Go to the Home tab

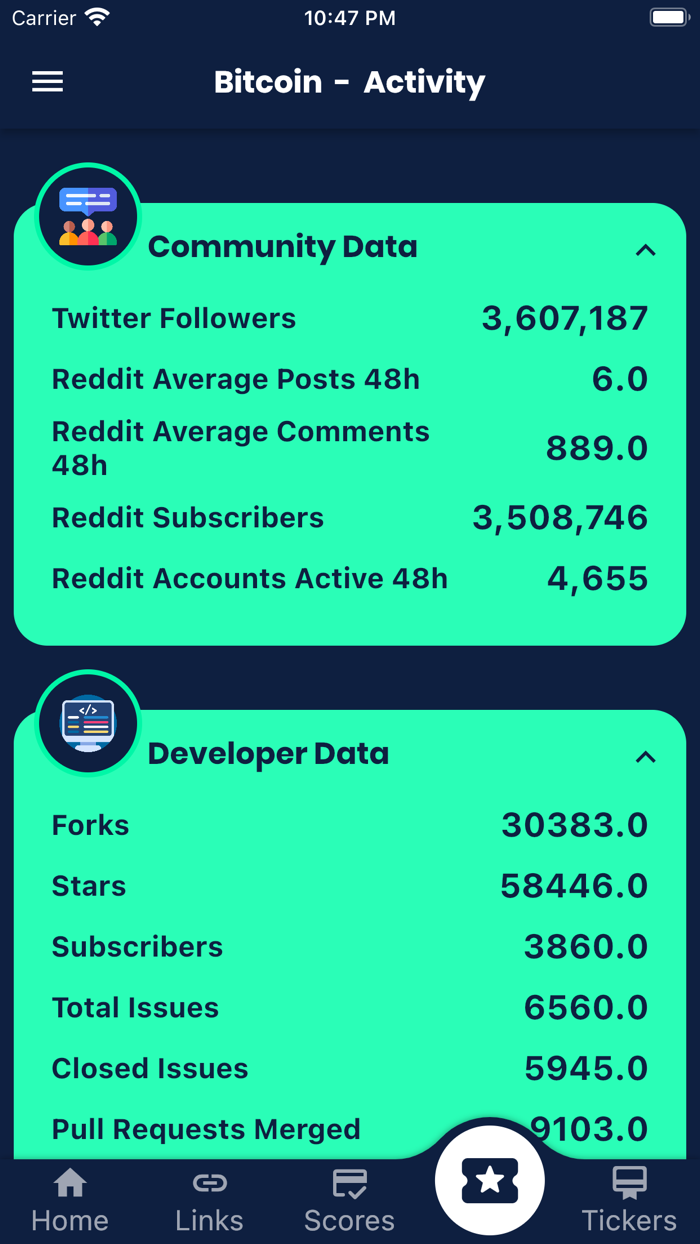(x=70, y=1201)
